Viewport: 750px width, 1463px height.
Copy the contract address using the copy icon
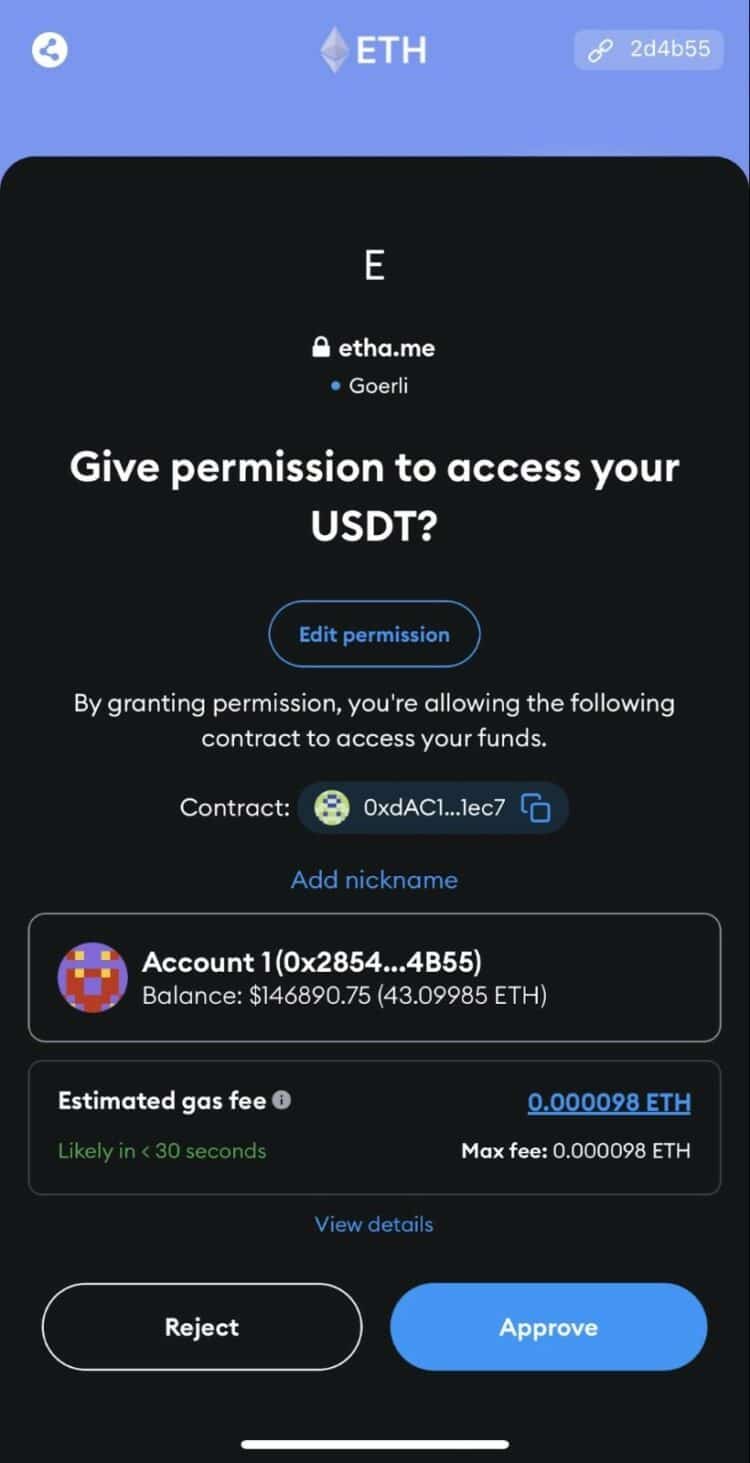tap(536, 808)
